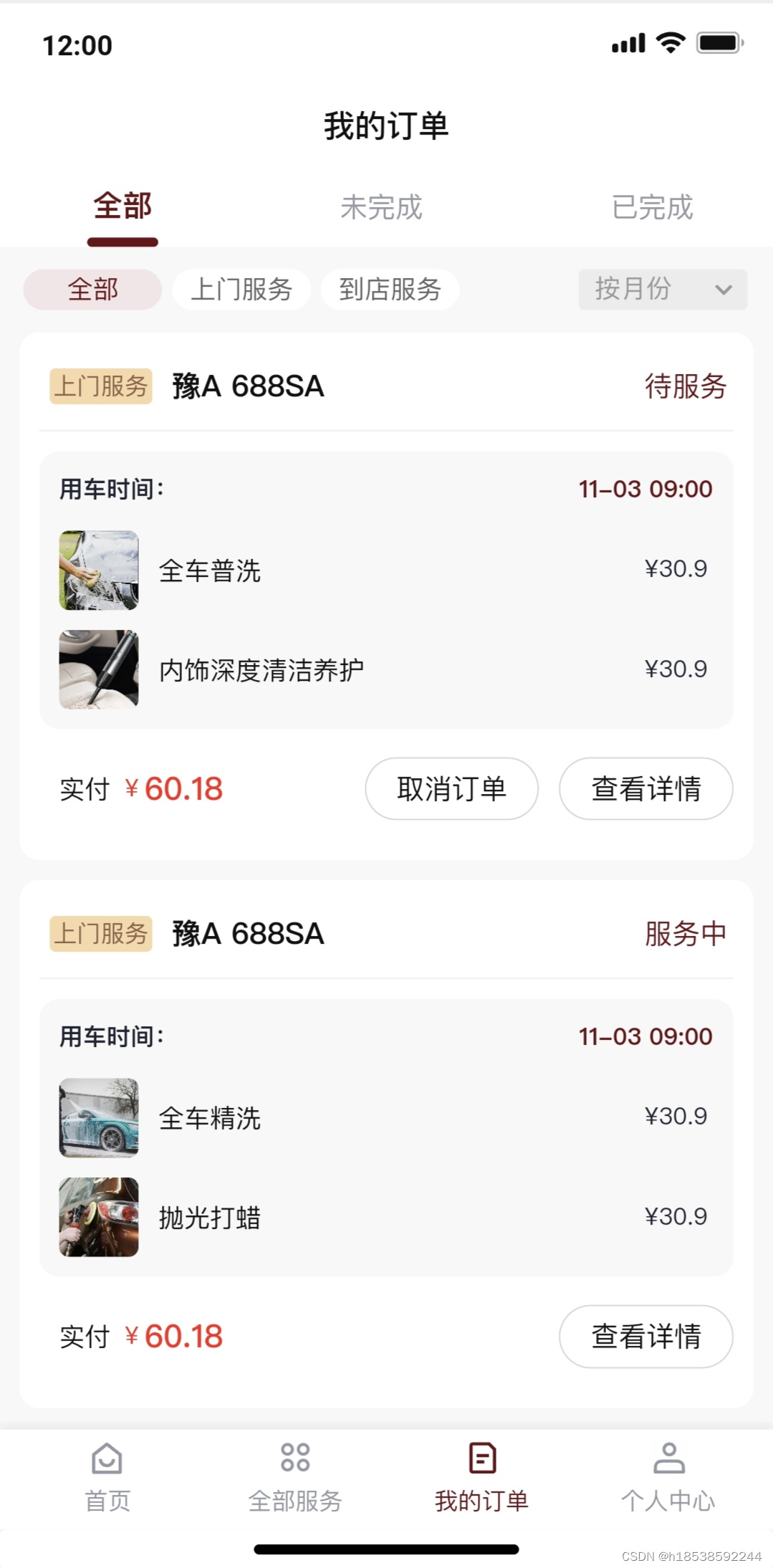Select the 全部 filter chip
The width and height of the screenshot is (773, 1568).
[x=92, y=290]
